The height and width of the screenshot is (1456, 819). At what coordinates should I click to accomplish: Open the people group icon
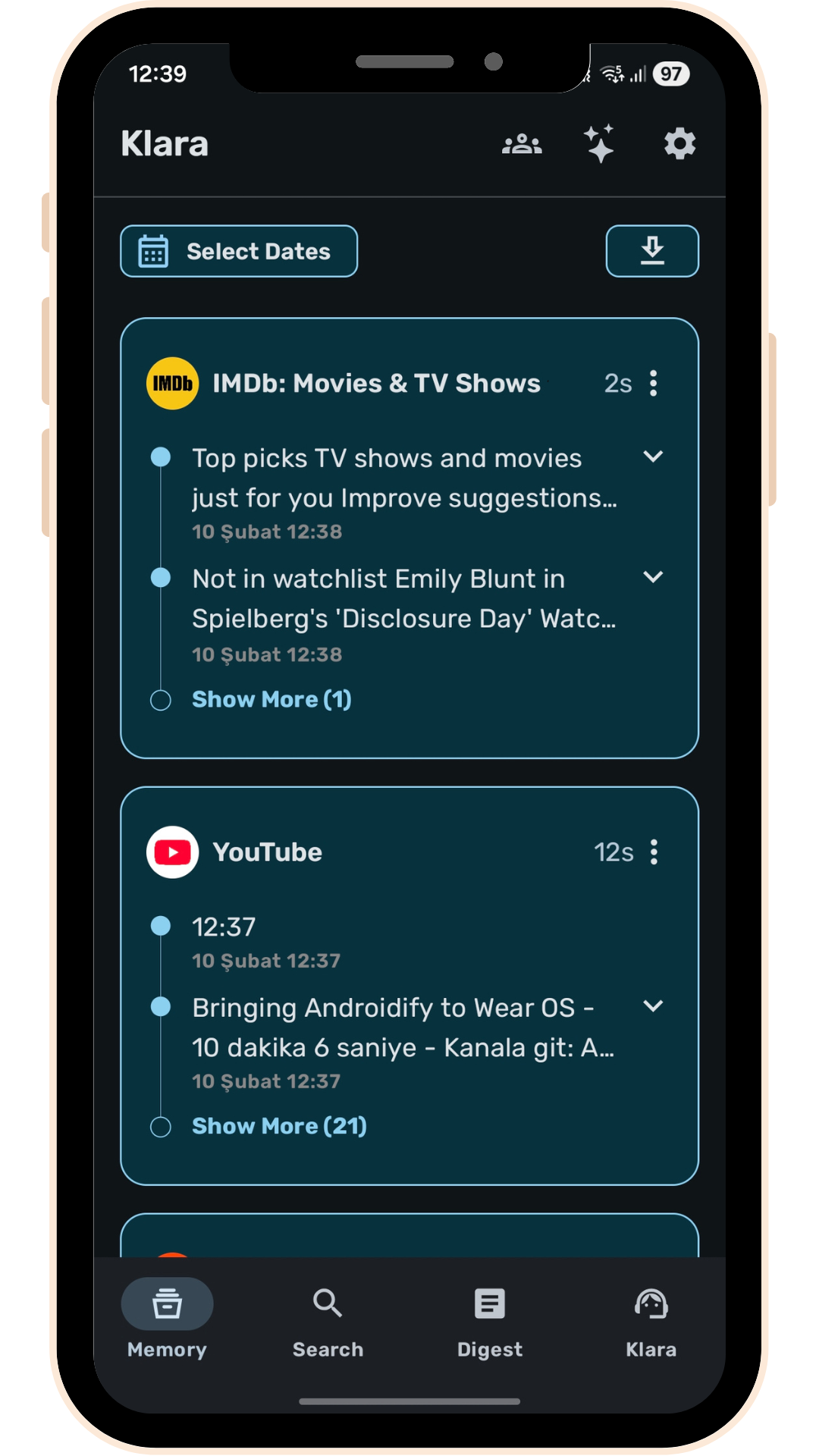pyautogui.click(x=522, y=144)
